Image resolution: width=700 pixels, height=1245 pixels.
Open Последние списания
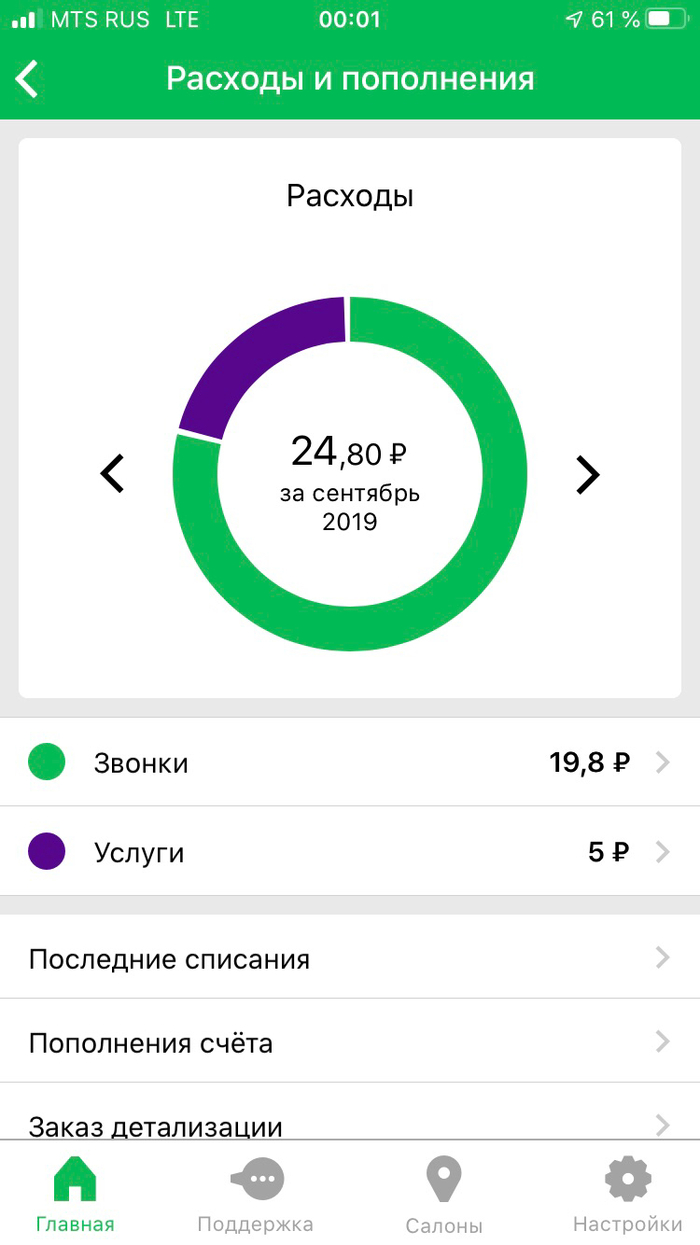350,959
